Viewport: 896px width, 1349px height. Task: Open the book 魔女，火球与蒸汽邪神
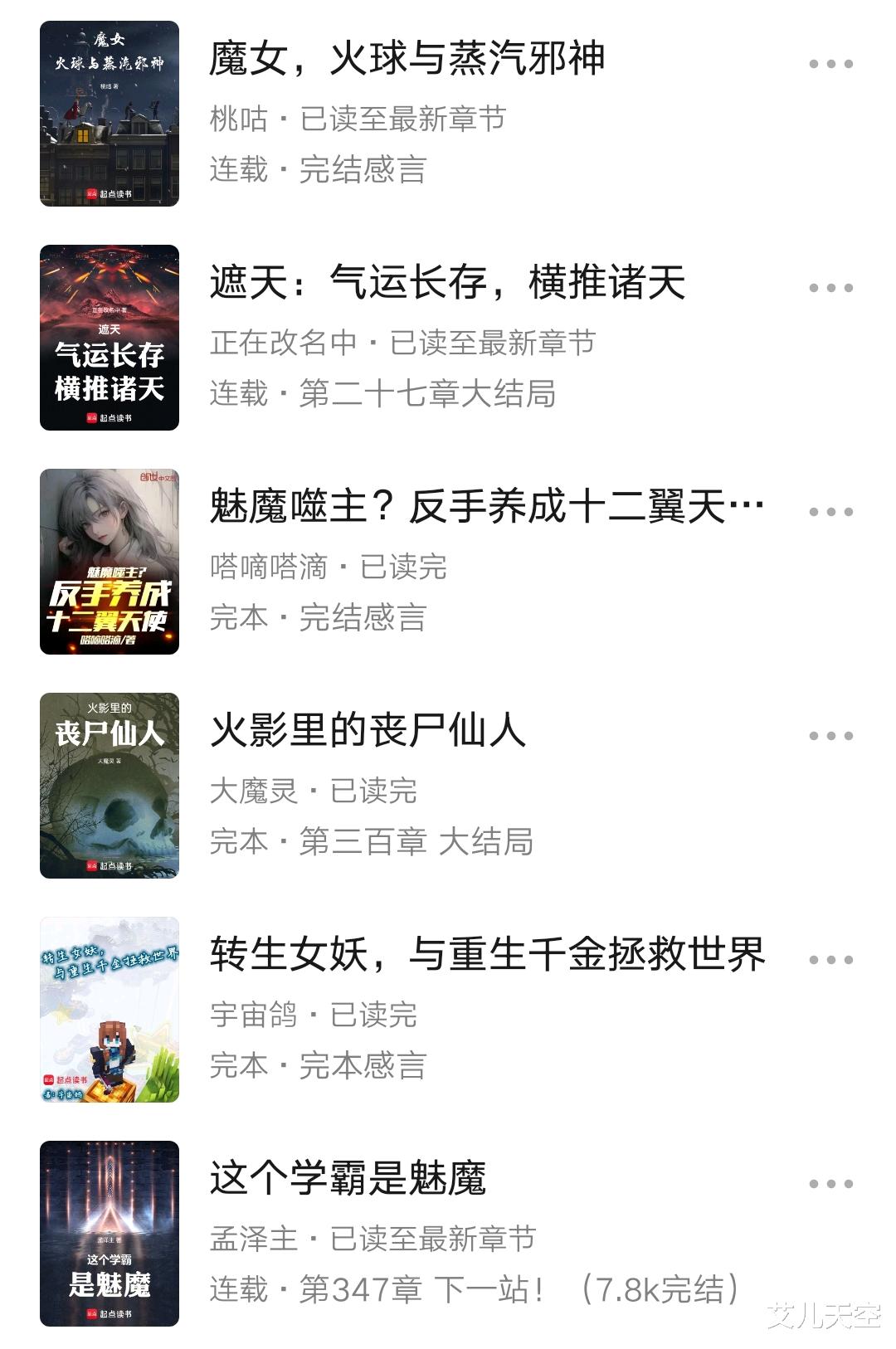[407, 60]
